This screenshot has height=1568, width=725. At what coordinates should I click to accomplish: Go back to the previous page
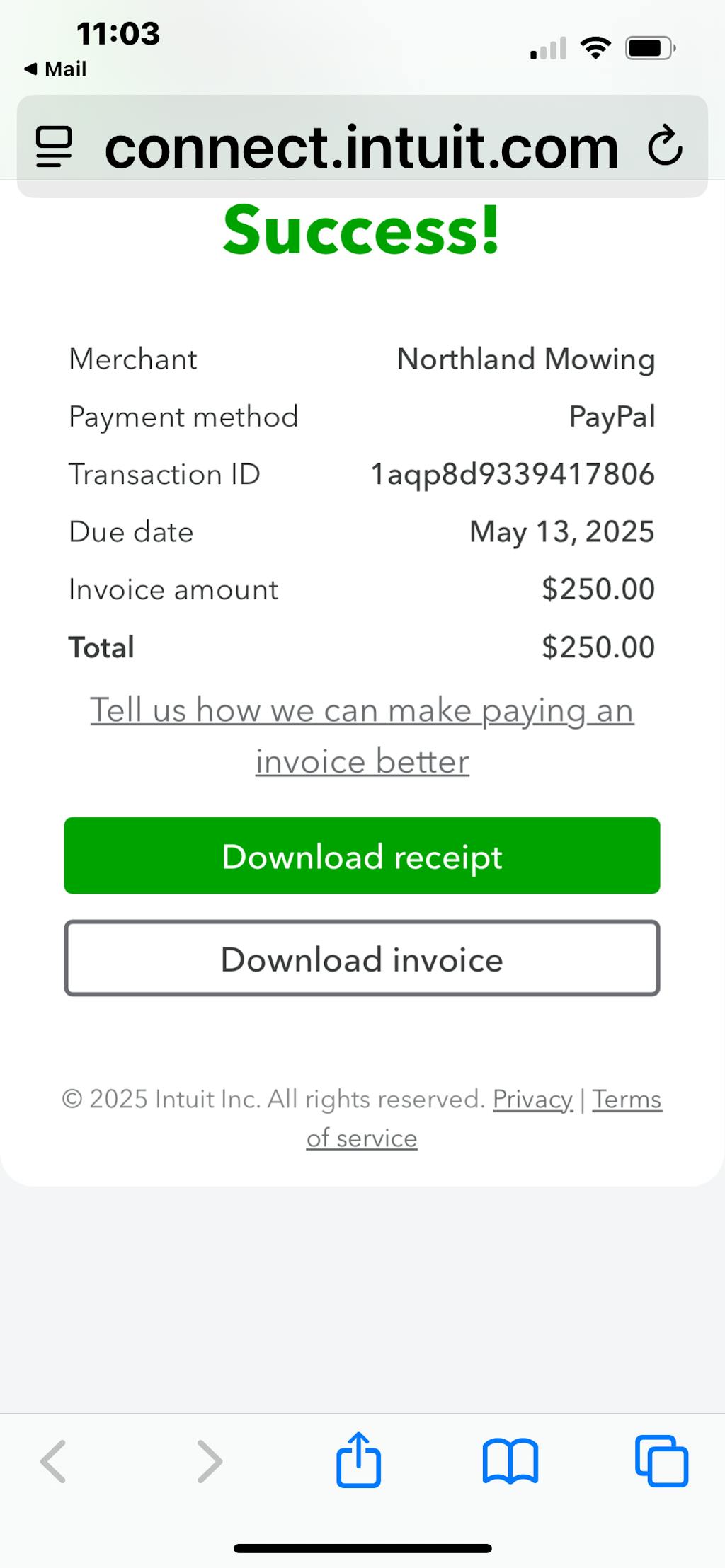(x=54, y=1461)
